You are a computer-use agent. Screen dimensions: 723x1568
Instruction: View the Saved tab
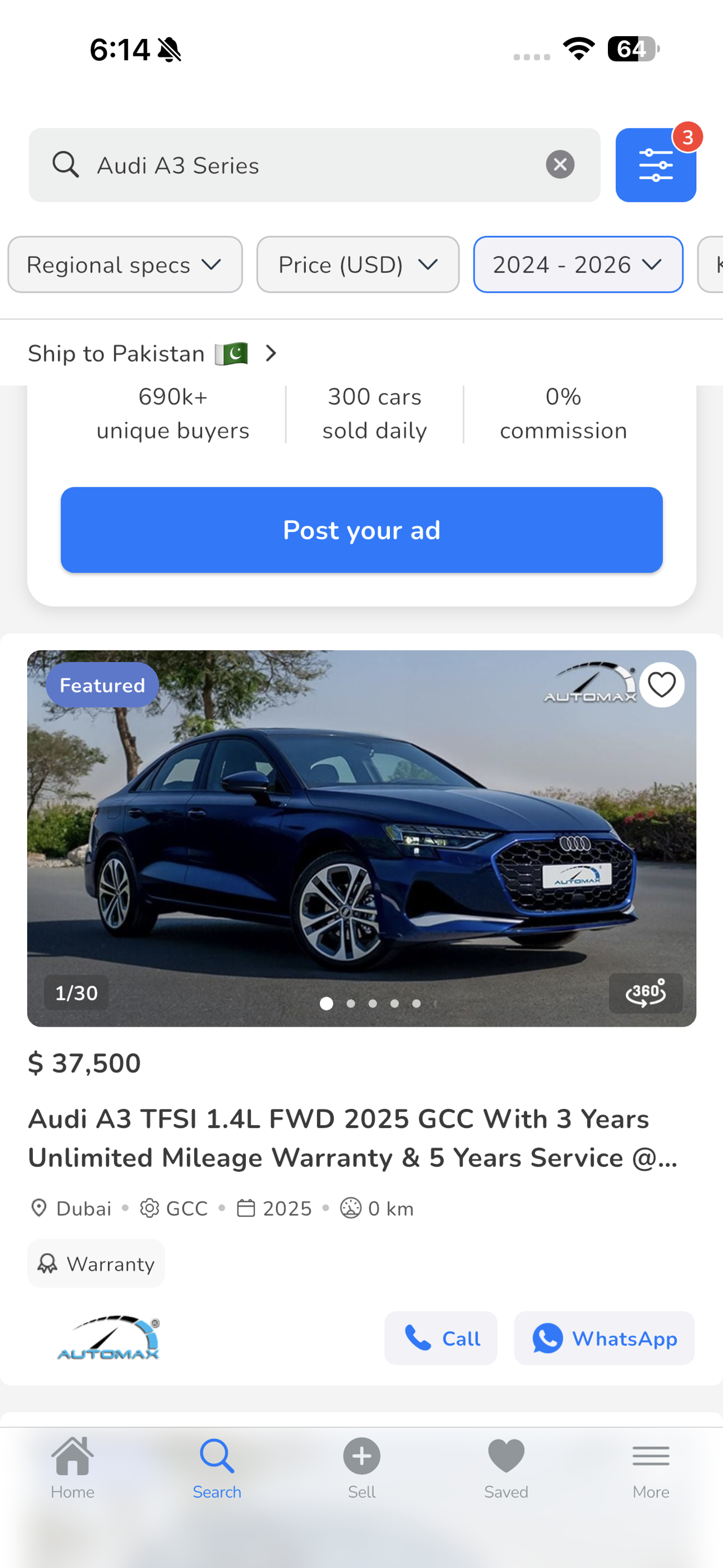(x=506, y=1467)
